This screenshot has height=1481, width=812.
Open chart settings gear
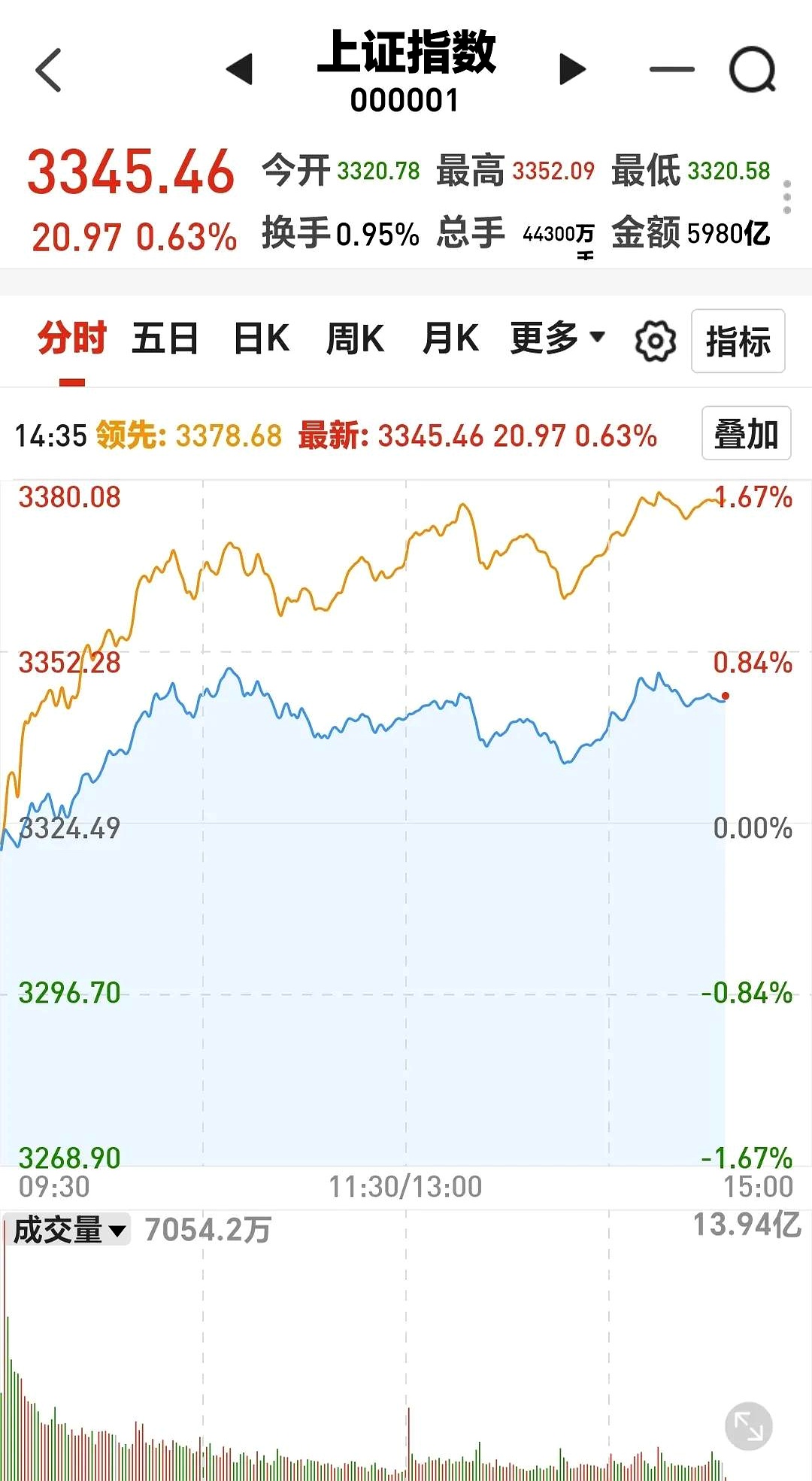(653, 339)
